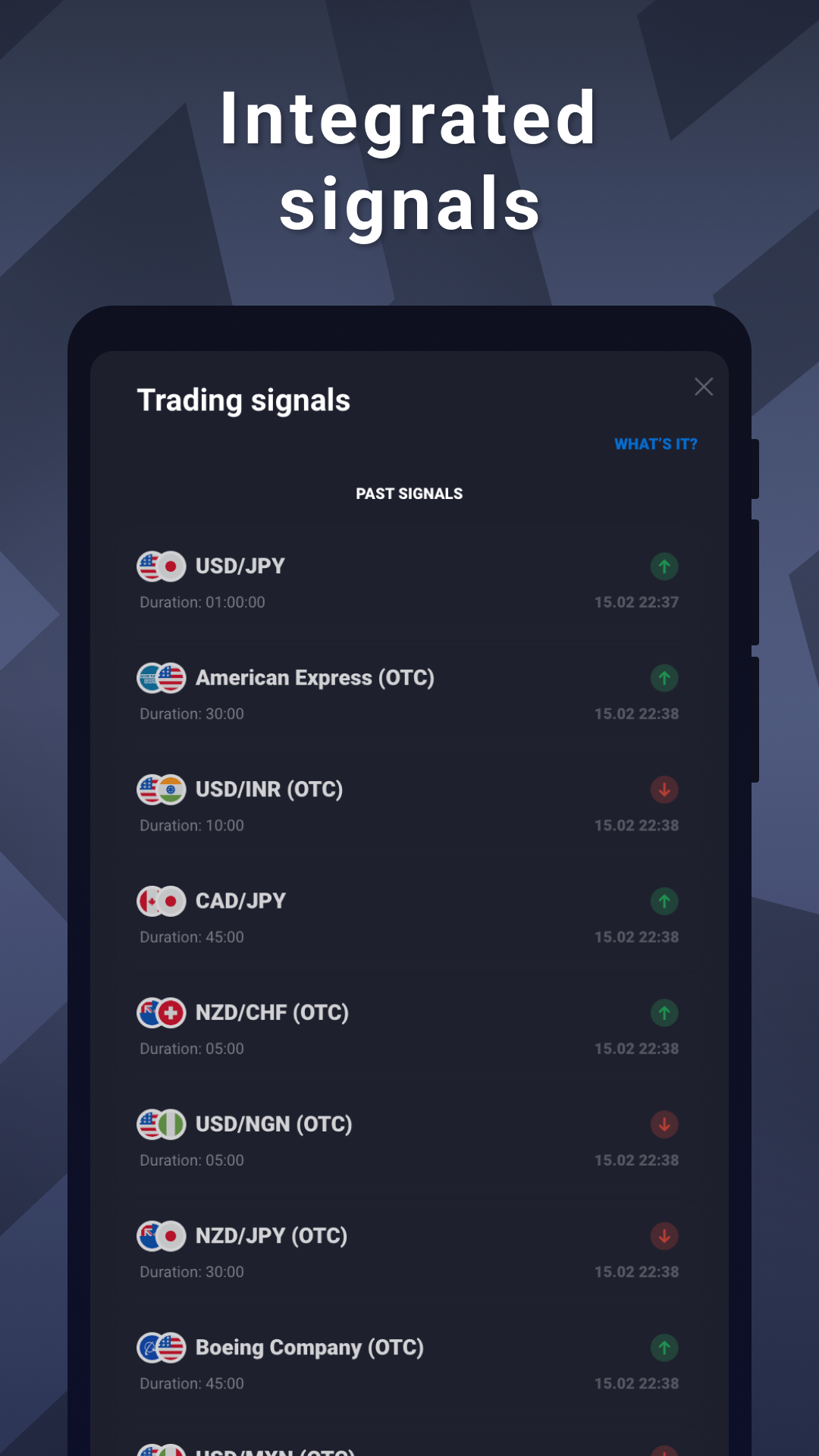Expand the Boeing Company signal entry
Viewport: 819px width, 1456px height.
pos(409,1361)
